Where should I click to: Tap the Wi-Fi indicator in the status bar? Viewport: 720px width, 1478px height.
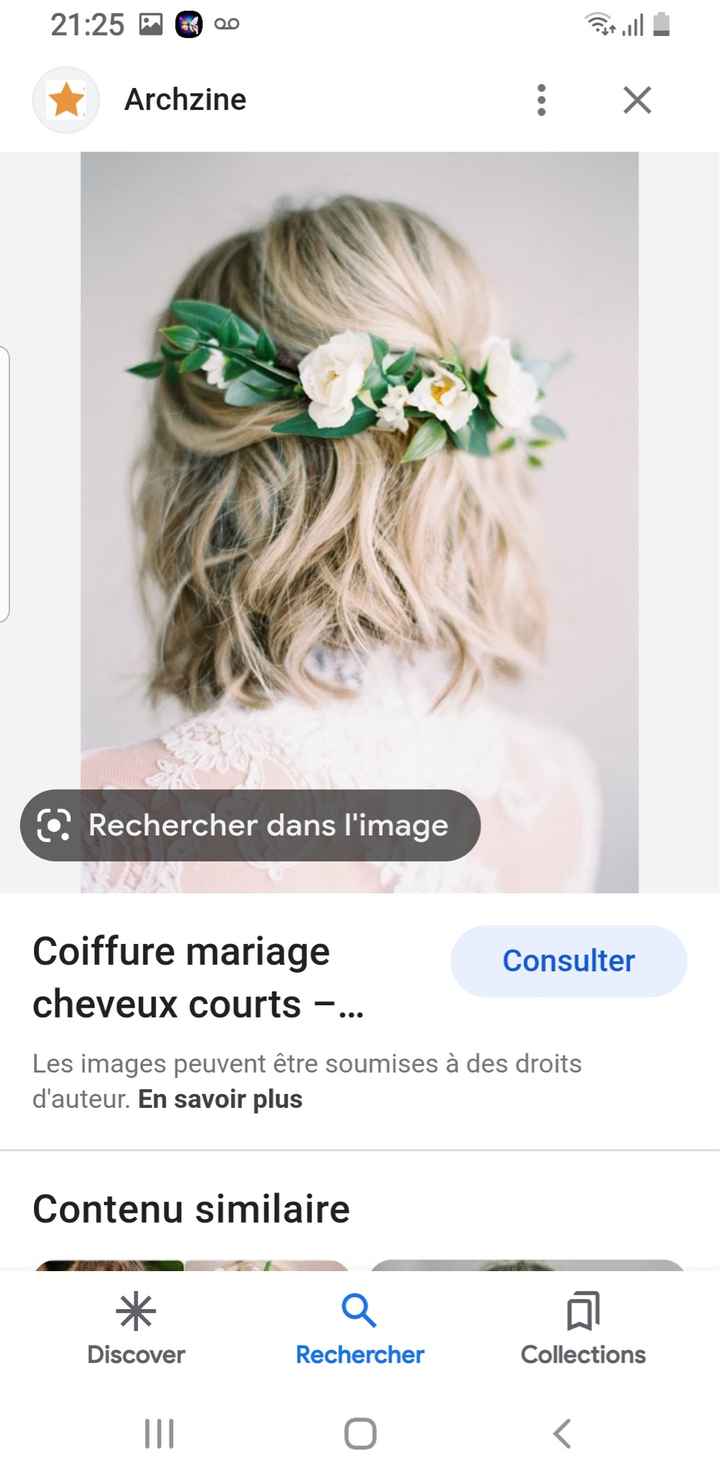pos(598,23)
